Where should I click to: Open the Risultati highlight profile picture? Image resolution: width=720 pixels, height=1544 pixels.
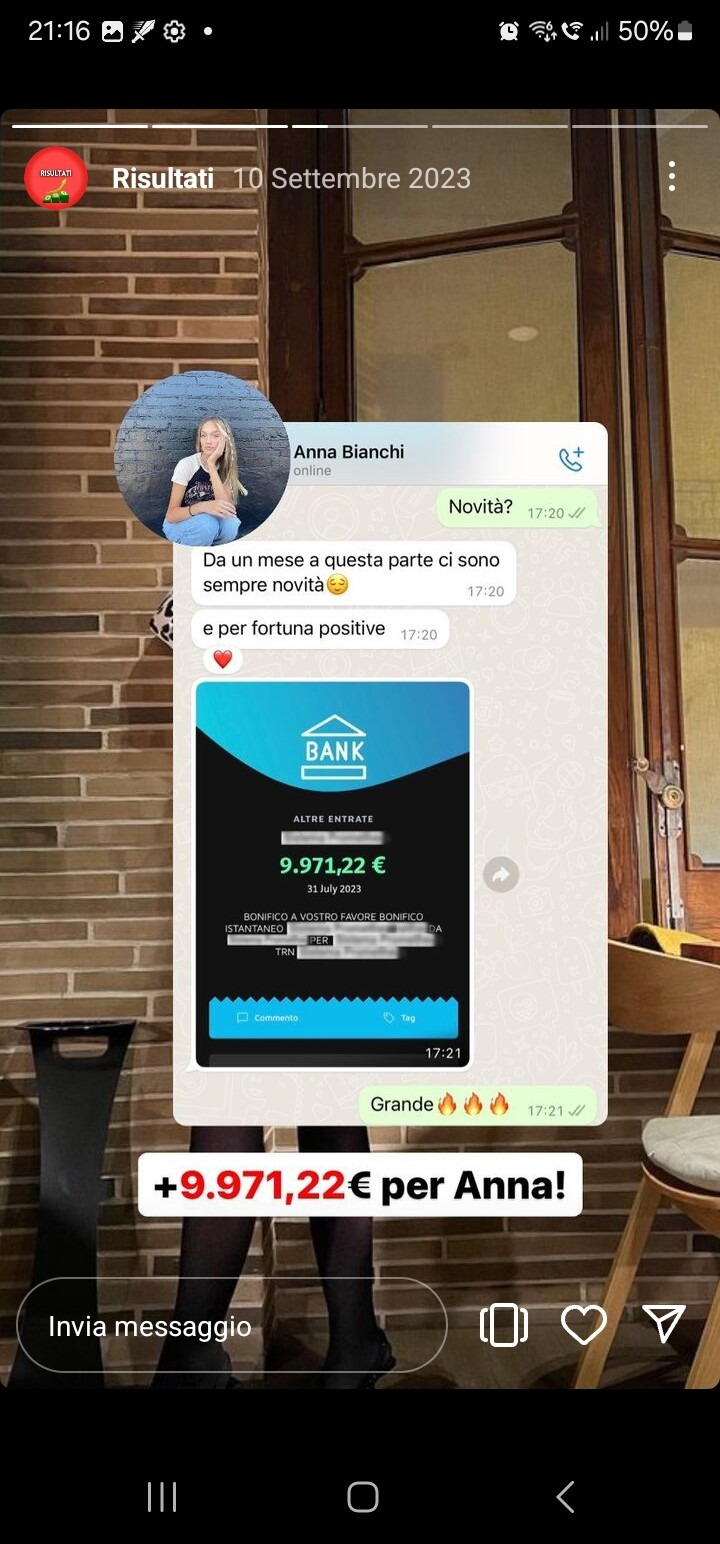coord(56,178)
